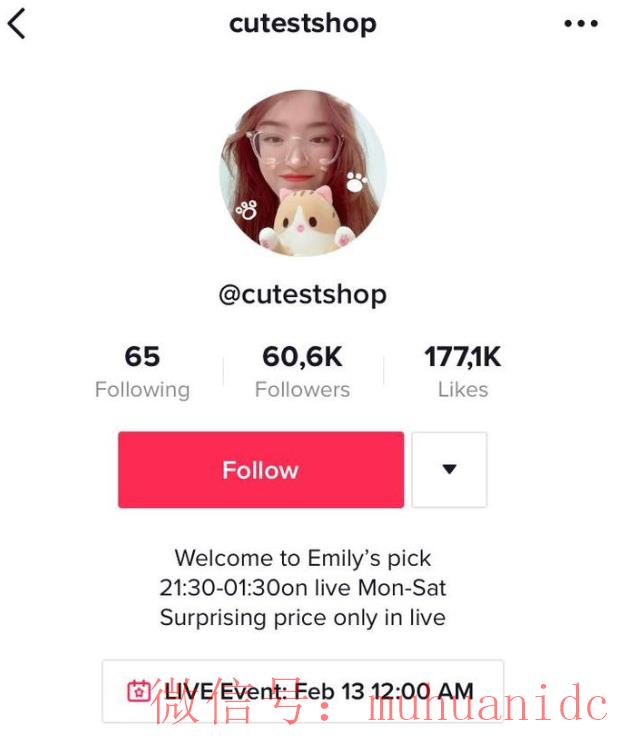This screenshot has width=623, height=741.
Task: View the cutestshop profile picture
Action: [302, 174]
